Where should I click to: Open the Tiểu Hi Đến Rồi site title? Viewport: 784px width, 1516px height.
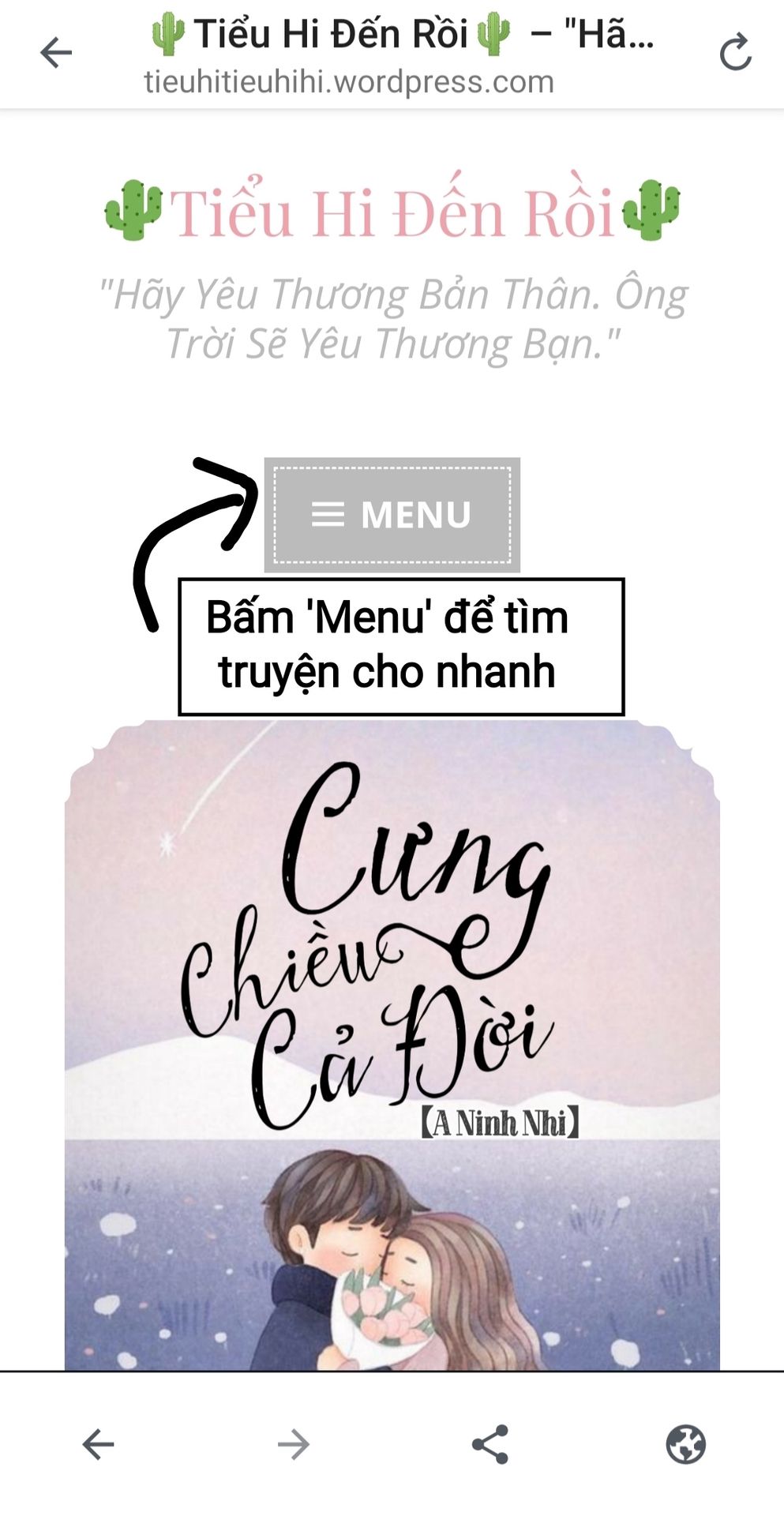point(392,212)
